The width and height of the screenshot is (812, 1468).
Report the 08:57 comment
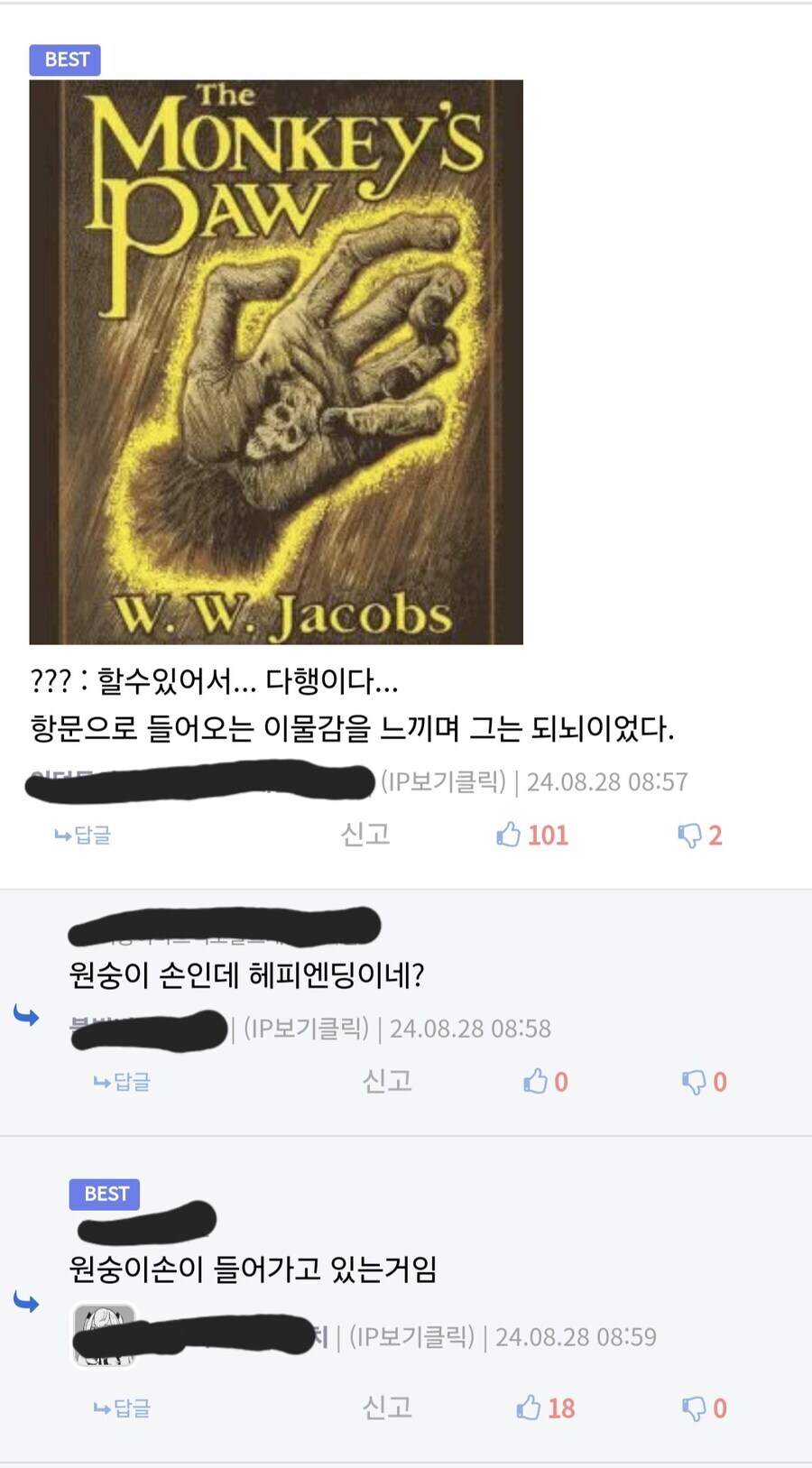tap(364, 835)
